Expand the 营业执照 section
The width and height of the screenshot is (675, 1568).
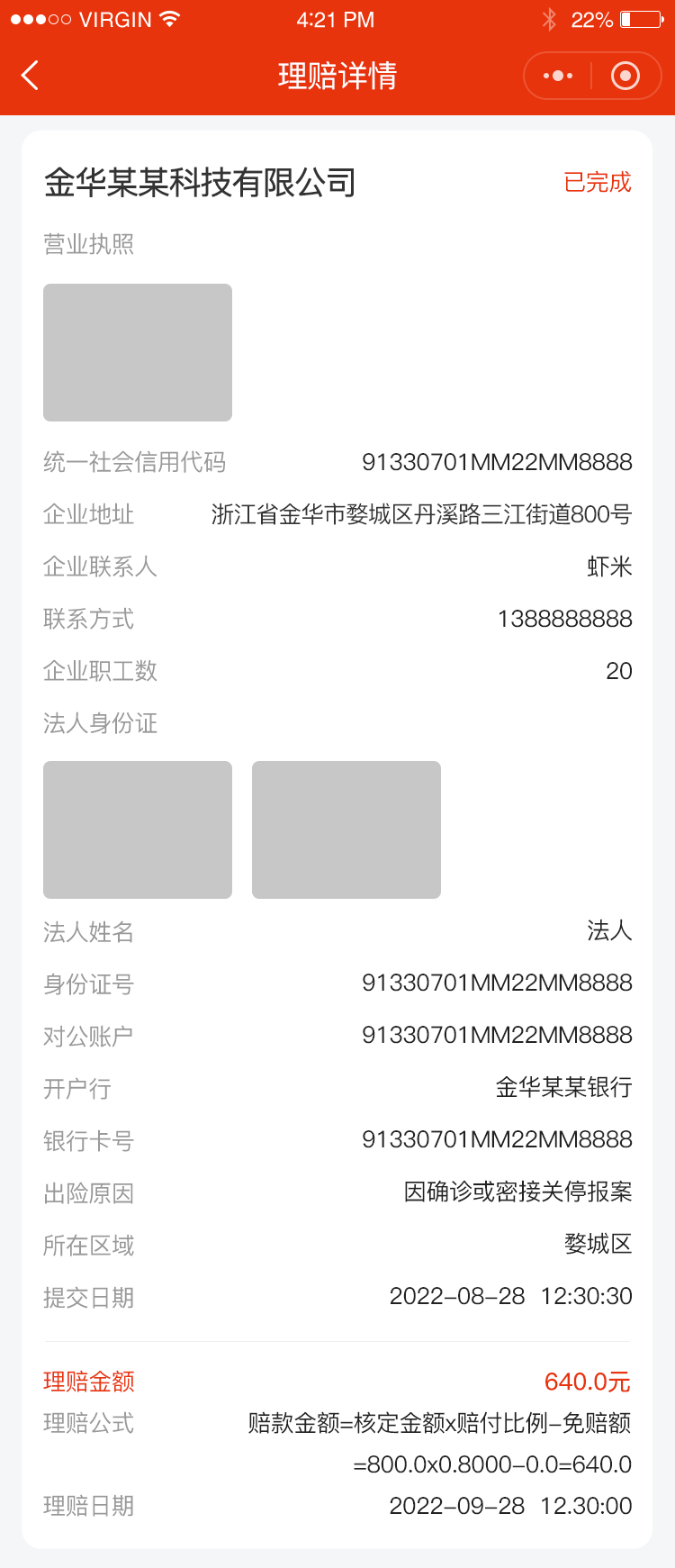point(88,243)
